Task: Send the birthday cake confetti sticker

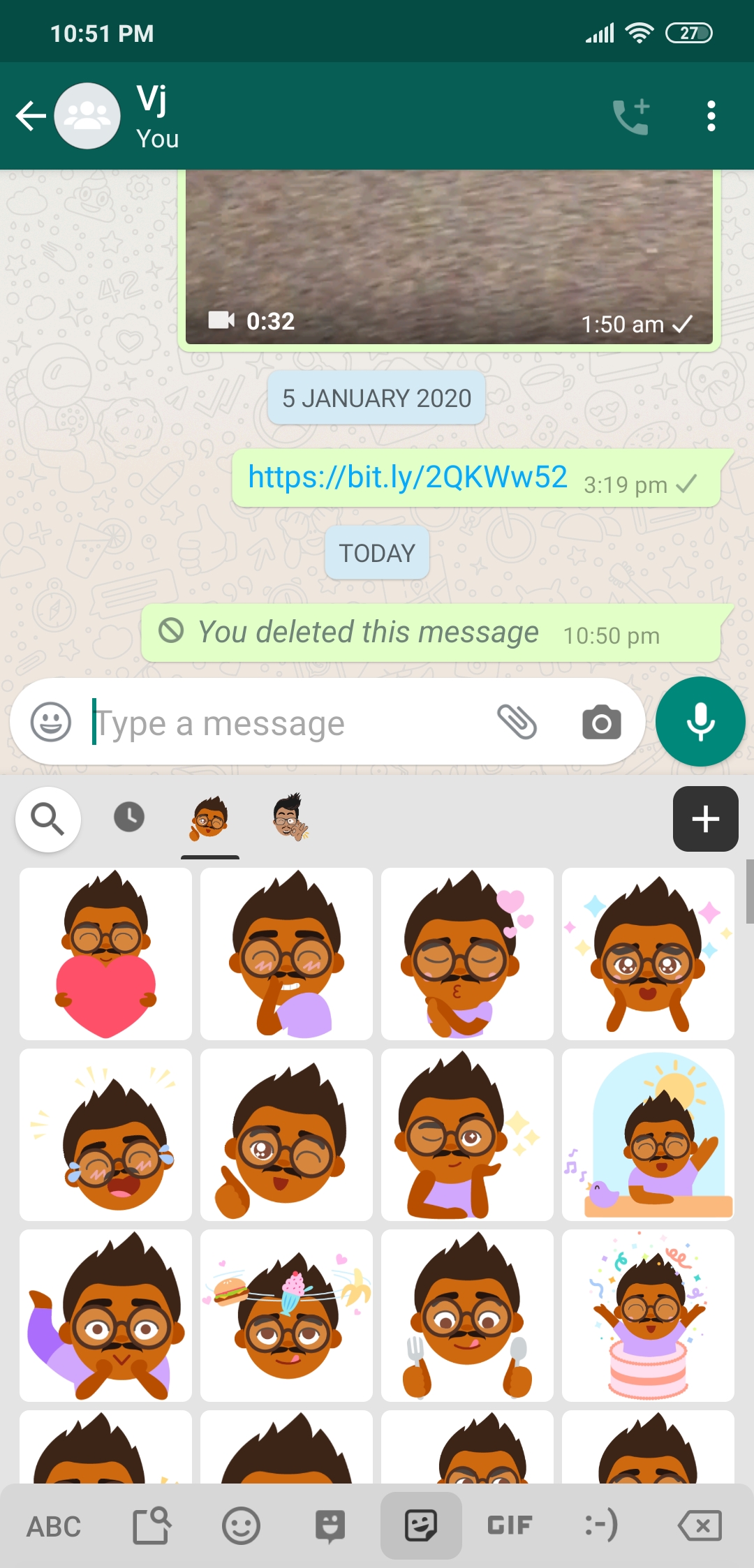Action: click(x=648, y=1315)
